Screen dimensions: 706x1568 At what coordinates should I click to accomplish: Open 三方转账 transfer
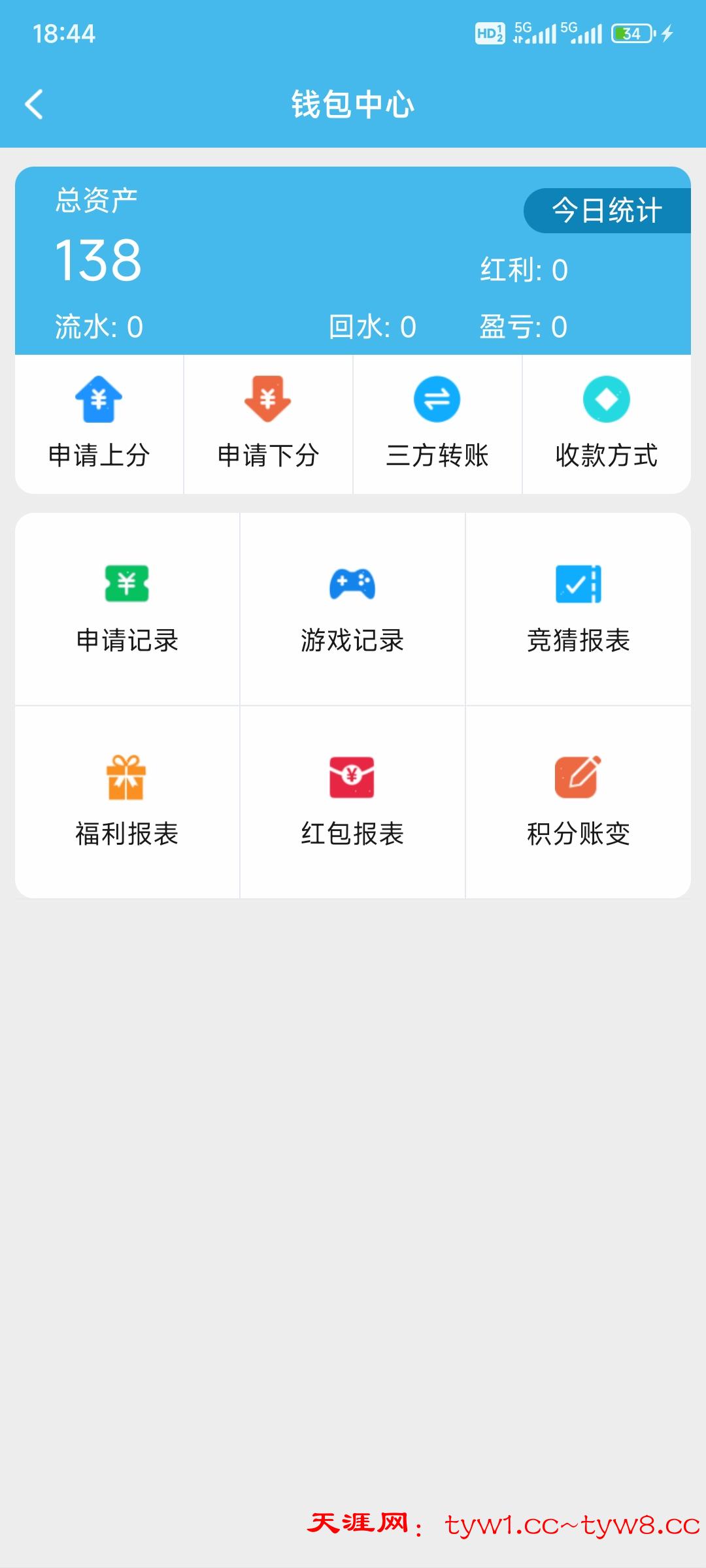tap(437, 424)
